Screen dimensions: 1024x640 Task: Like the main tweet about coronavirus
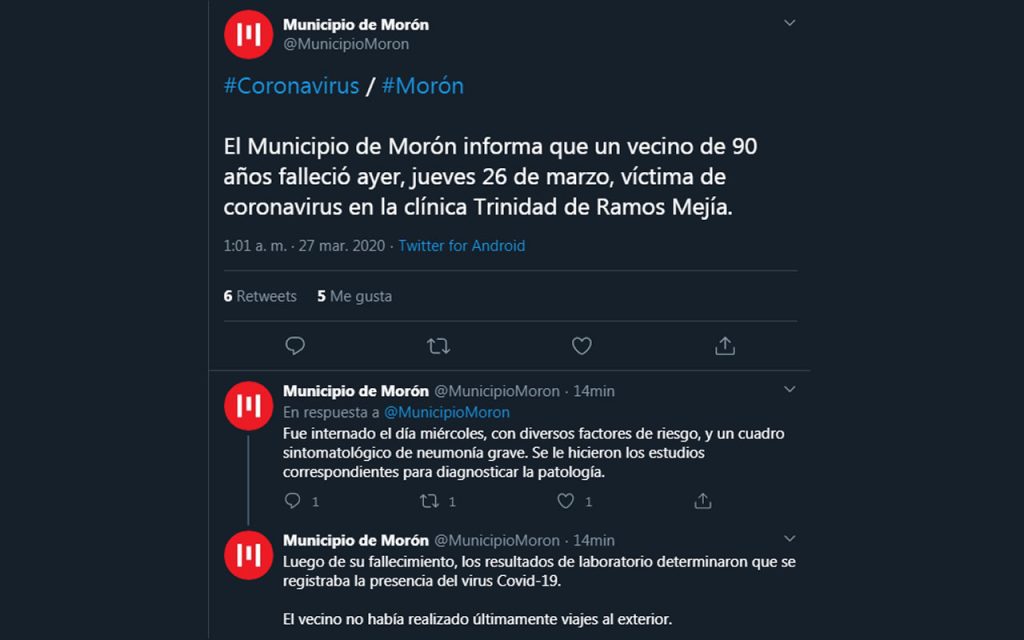point(582,346)
